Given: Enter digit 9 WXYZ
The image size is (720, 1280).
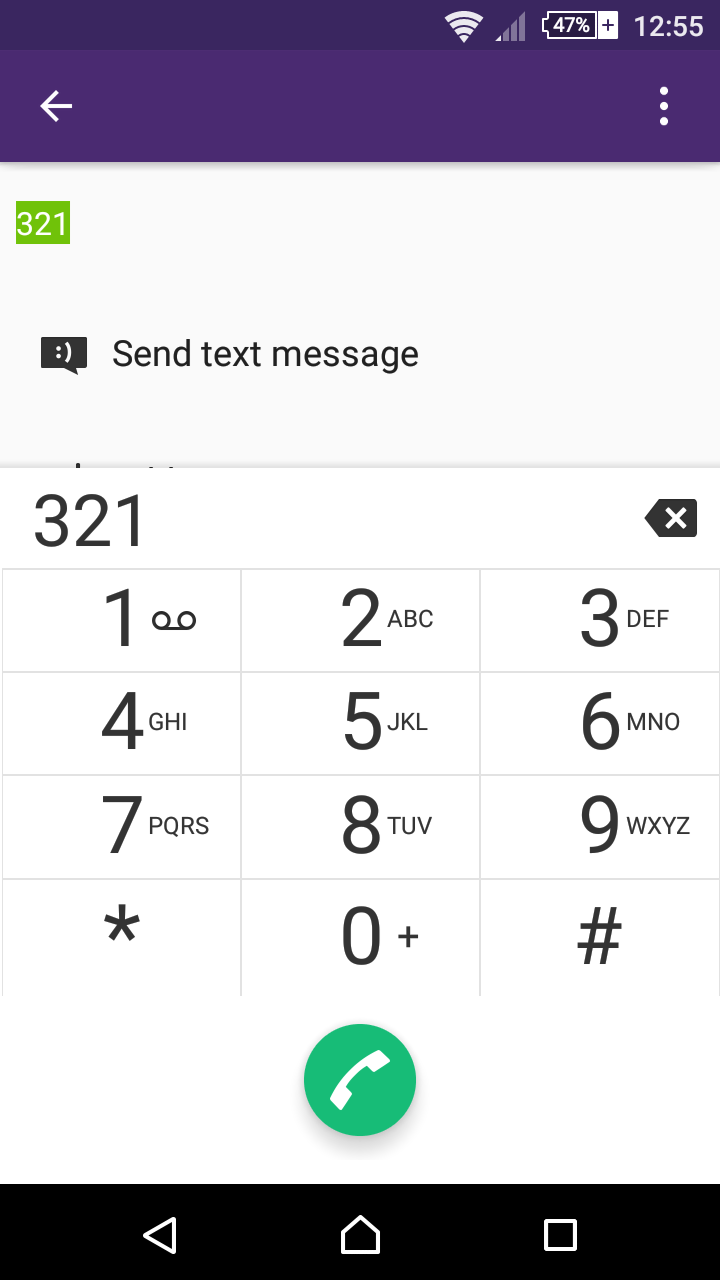Looking at the screenshot, I should point(600,827).
